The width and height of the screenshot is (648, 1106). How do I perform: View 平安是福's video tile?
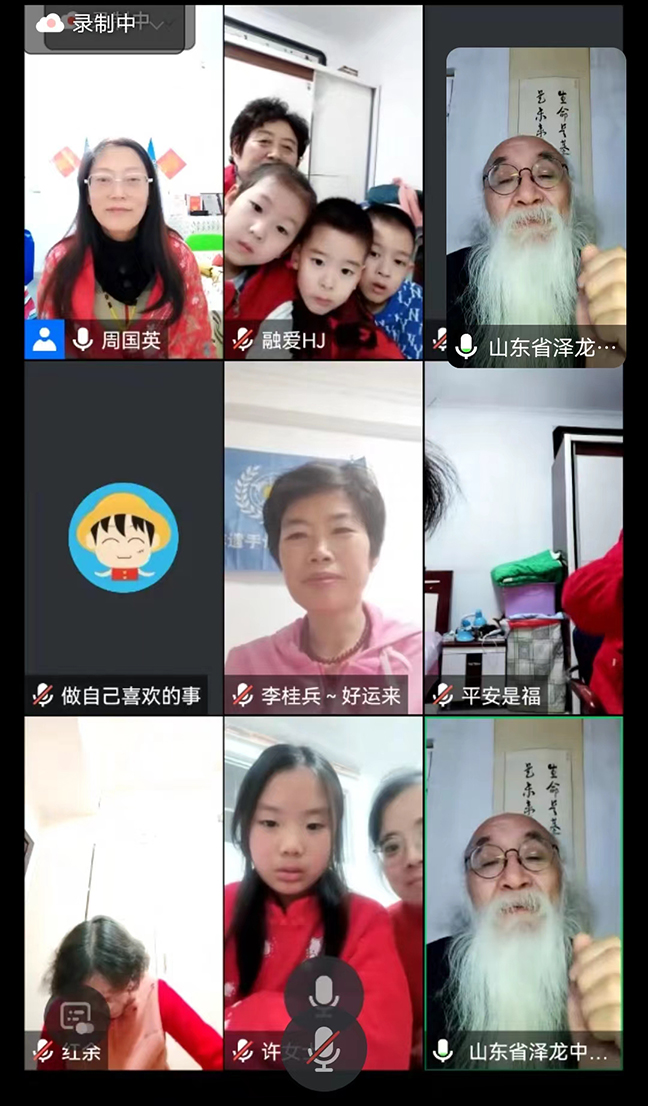[x=523, y=537]
